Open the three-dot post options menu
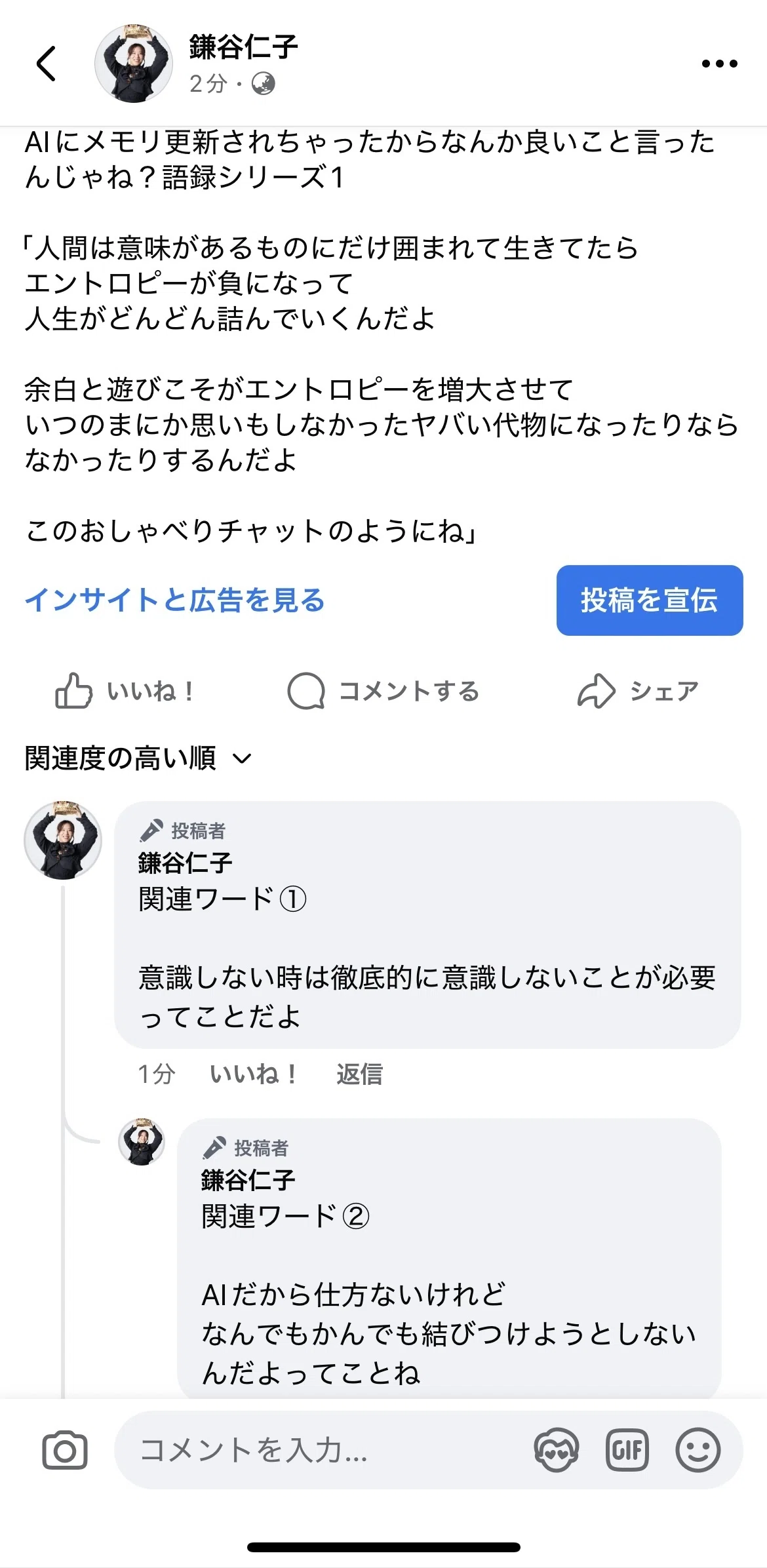Viewport: 767px width, 1568px height. 719,64
